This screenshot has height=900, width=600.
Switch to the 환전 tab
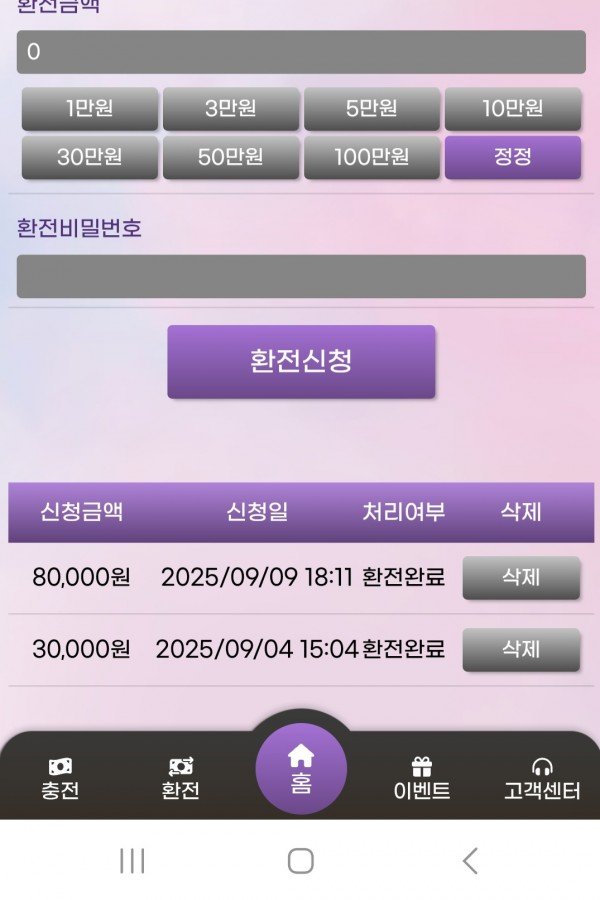180,779
